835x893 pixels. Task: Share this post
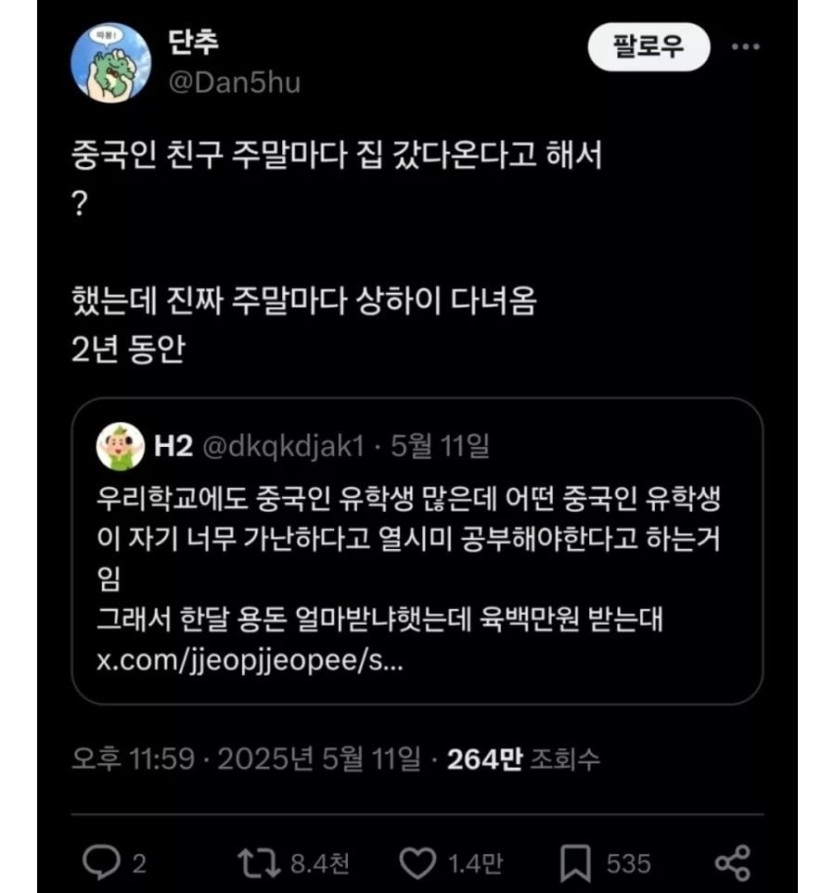[x=733, y=863]
